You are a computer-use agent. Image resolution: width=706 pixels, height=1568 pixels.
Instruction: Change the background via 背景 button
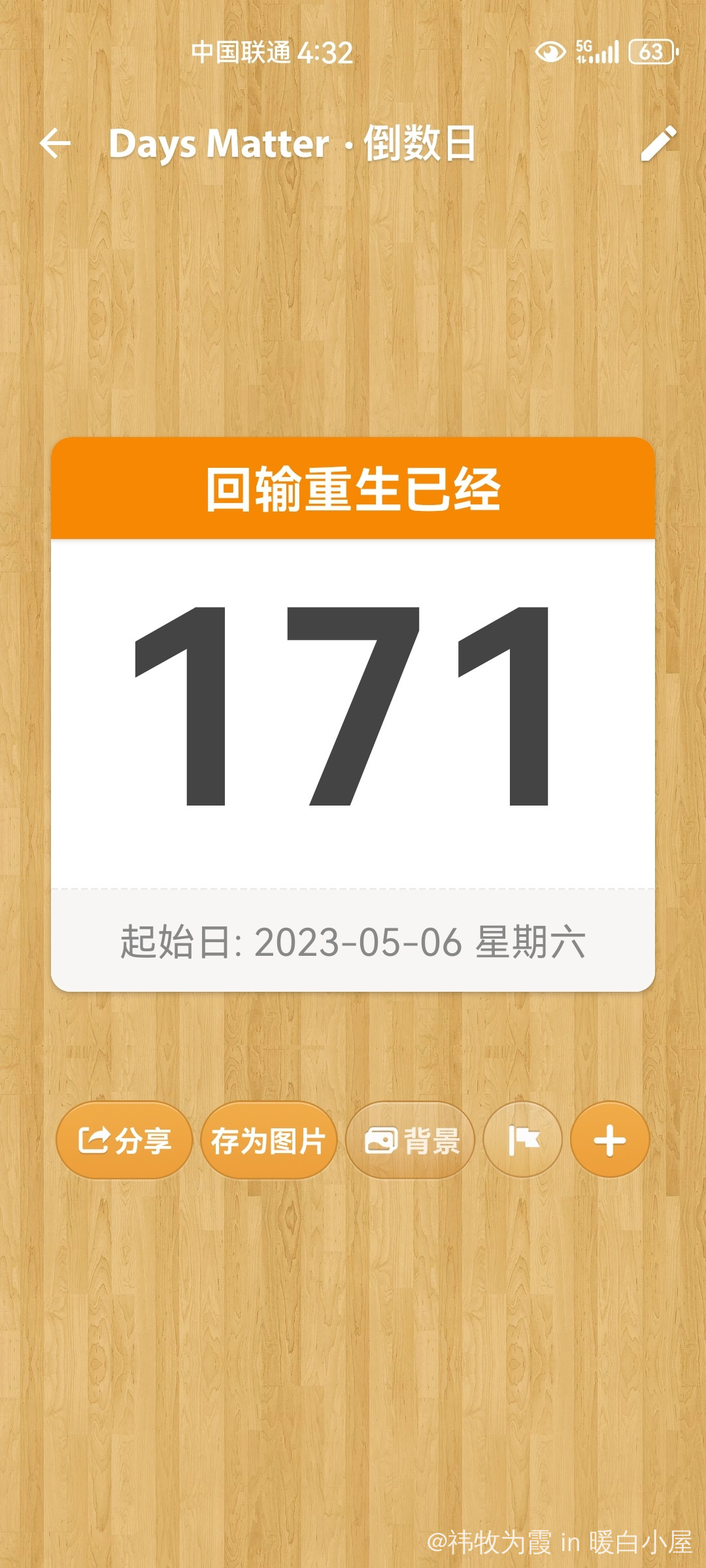(x=411, y=1141)
